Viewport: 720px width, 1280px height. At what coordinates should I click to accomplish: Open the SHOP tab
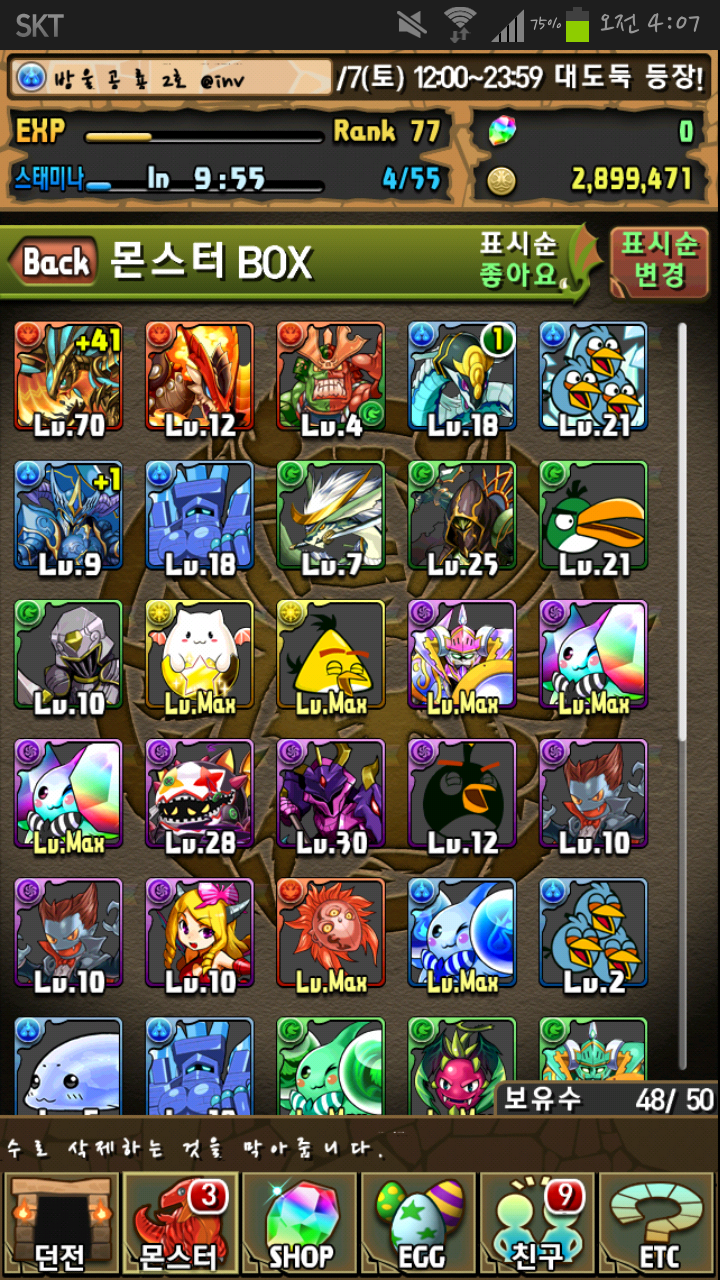[x=300, y=1223]
